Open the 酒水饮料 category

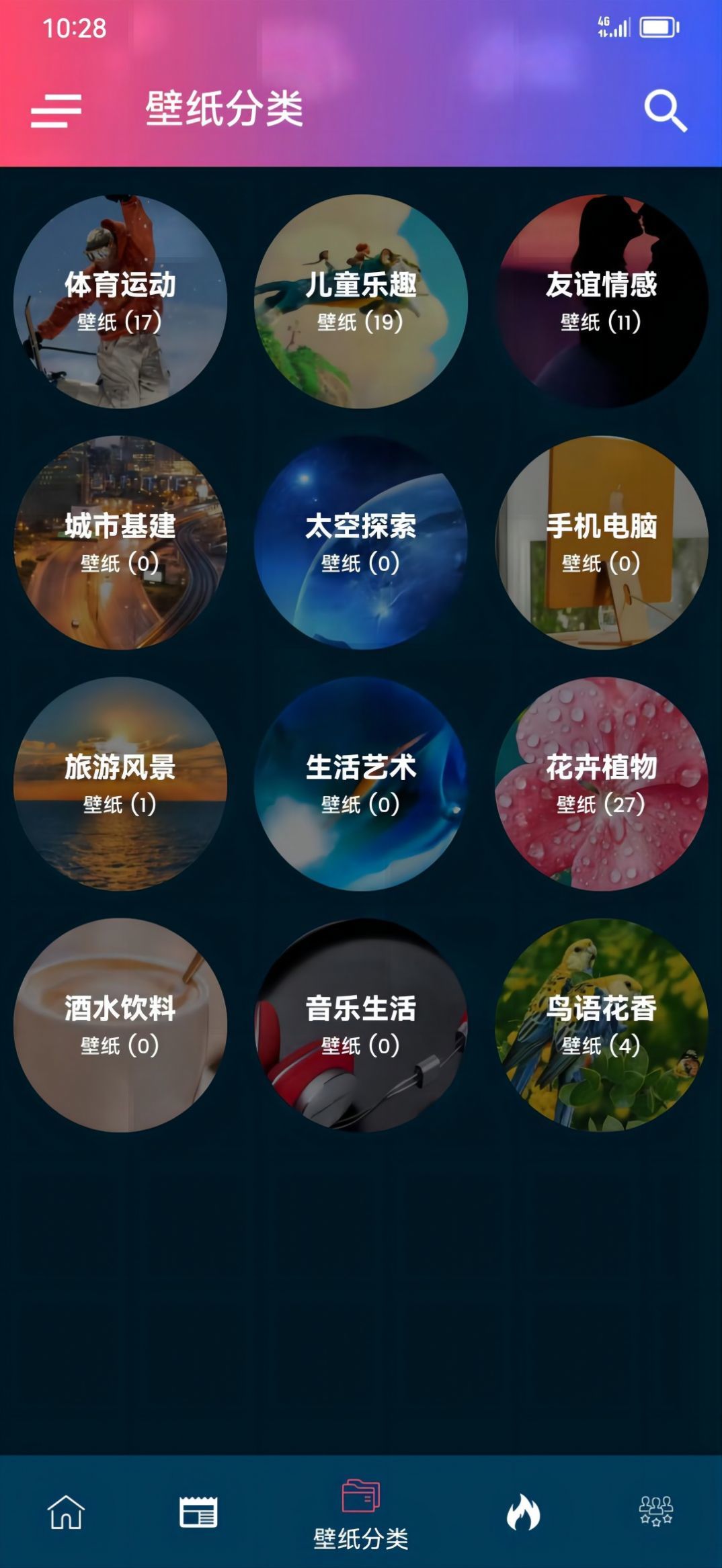click(121, 1021)
